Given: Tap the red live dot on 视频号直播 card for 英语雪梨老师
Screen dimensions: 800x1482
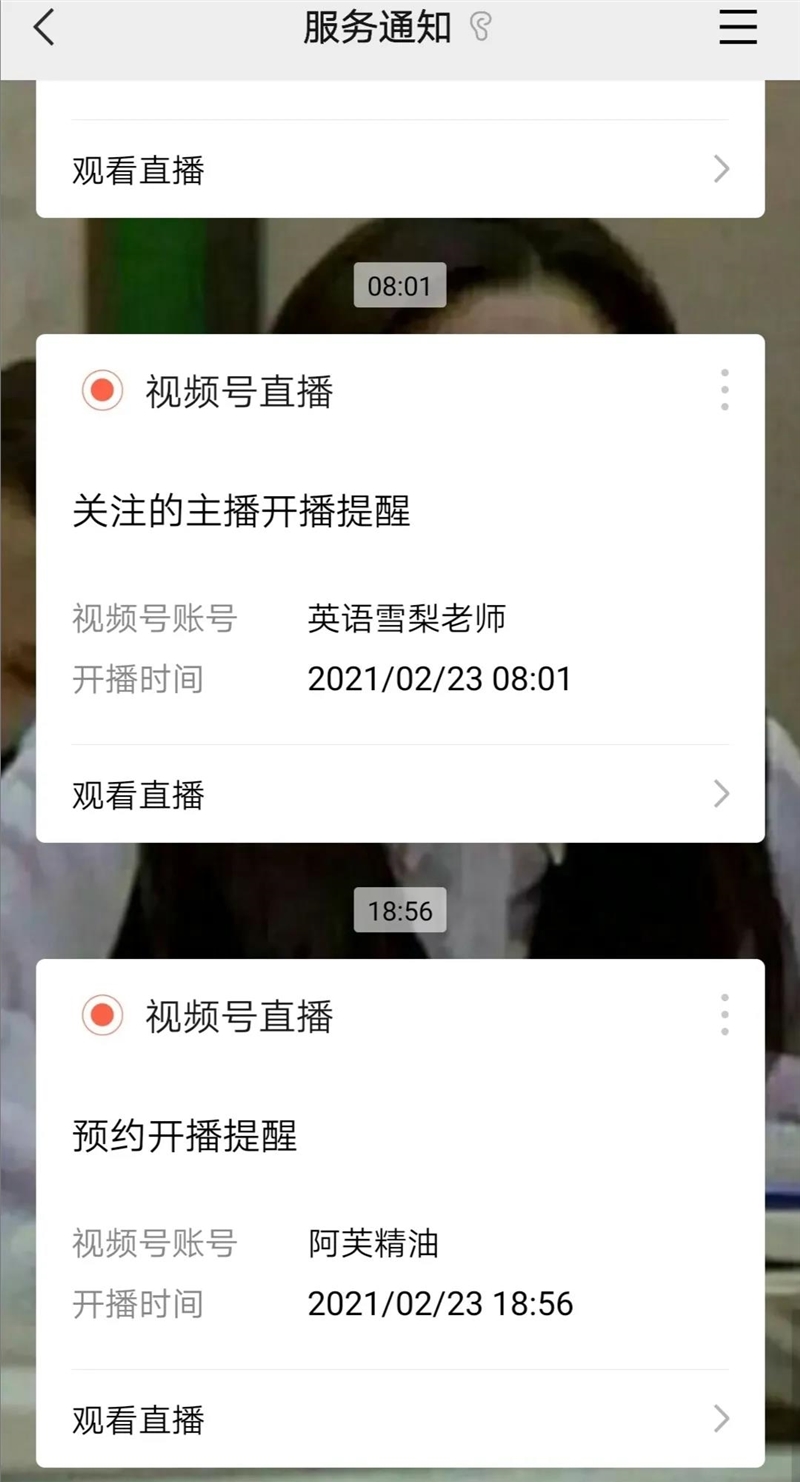Looking at the screenshot, I should click(101, 392).
